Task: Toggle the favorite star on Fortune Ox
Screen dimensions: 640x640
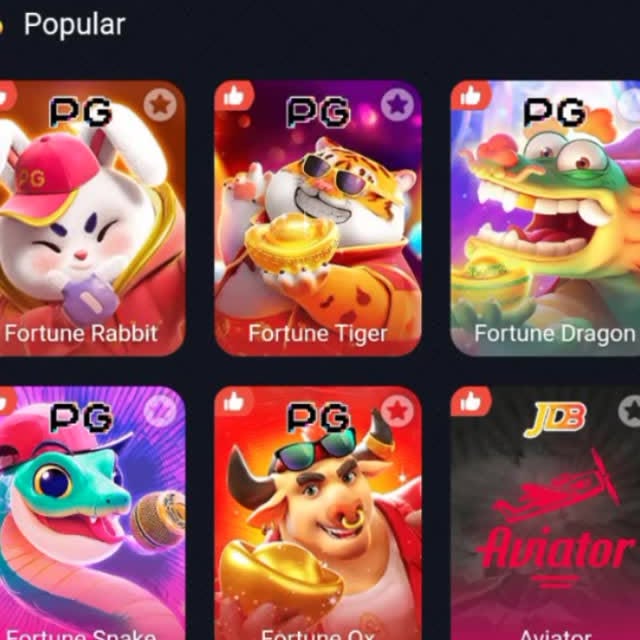Action: 397,410
